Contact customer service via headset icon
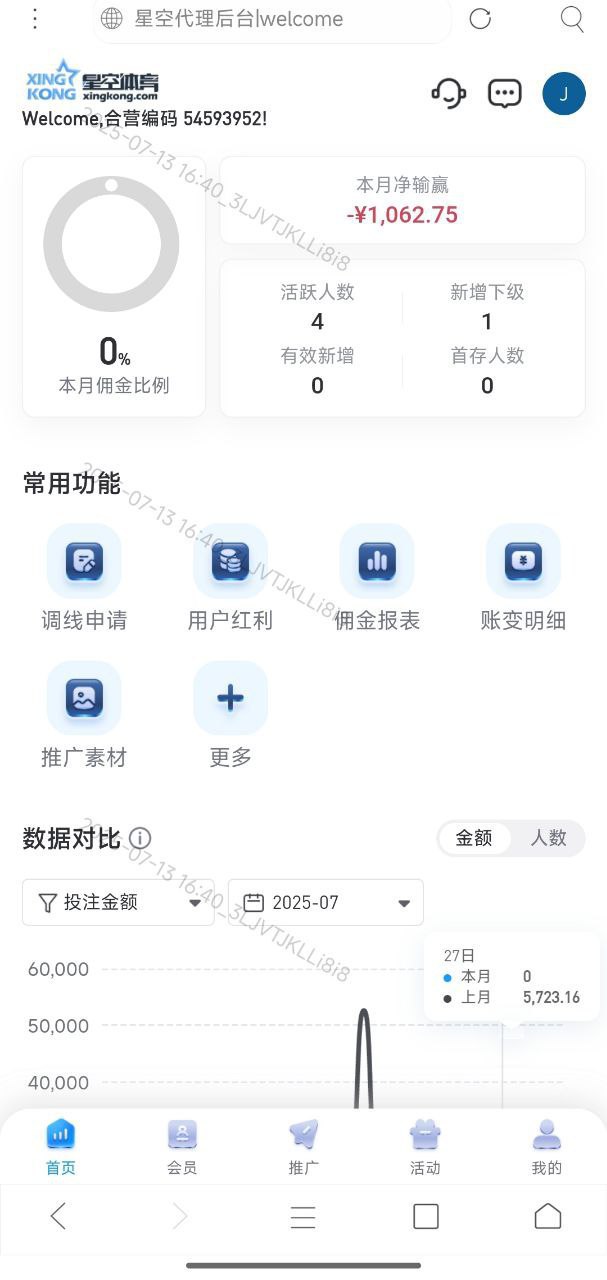The height and width of the screenshot is (1280, 607). click(449, 93)
